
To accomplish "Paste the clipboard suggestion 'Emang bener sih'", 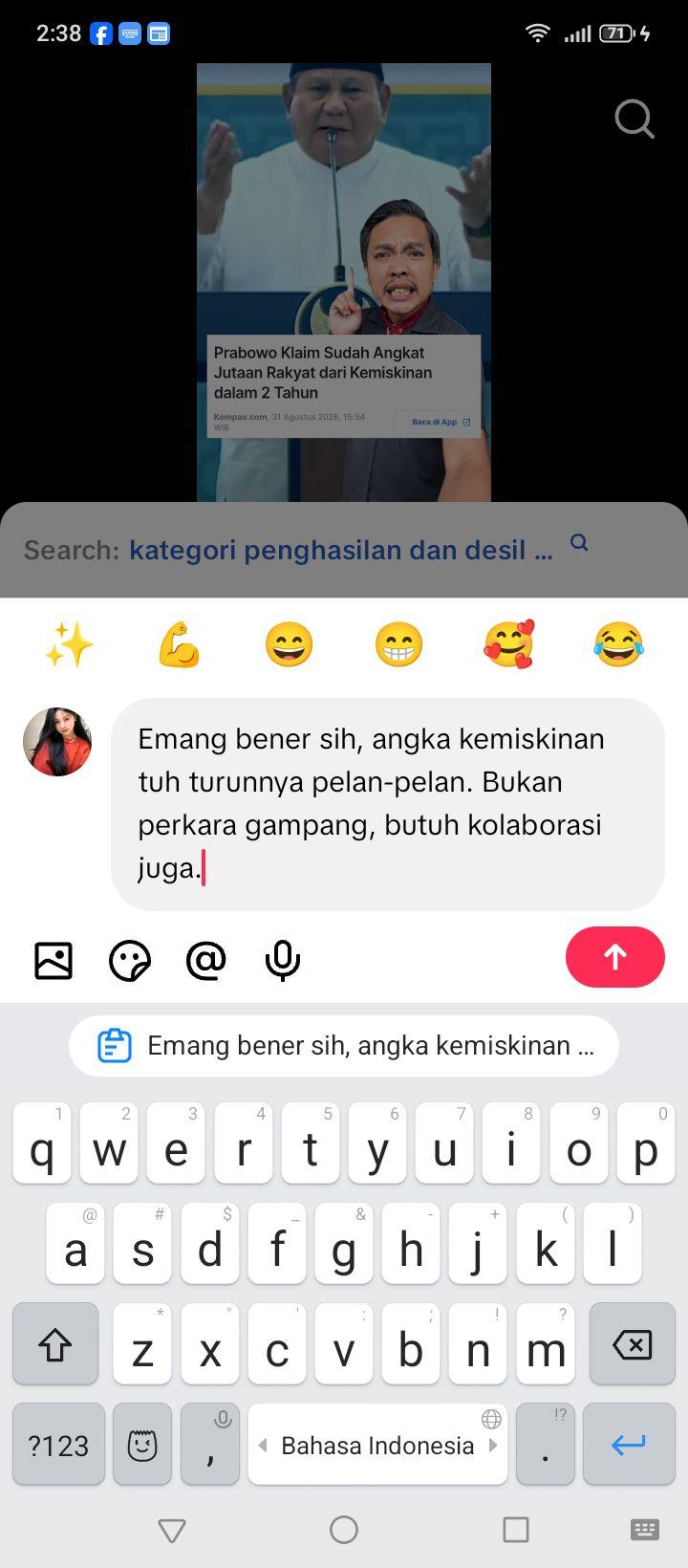I will pos(344,1046).
